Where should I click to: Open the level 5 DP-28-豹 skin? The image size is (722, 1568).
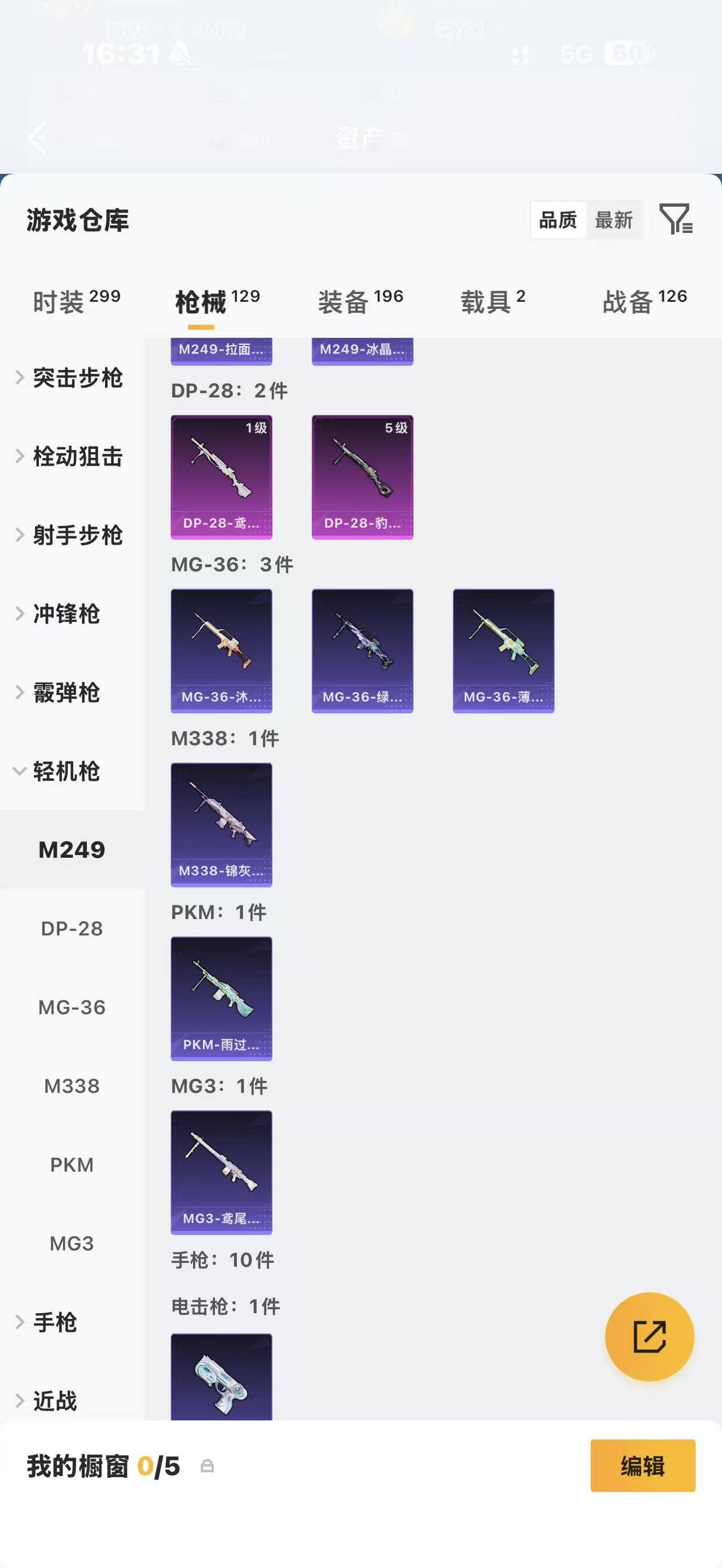click(x=362, y=477)
